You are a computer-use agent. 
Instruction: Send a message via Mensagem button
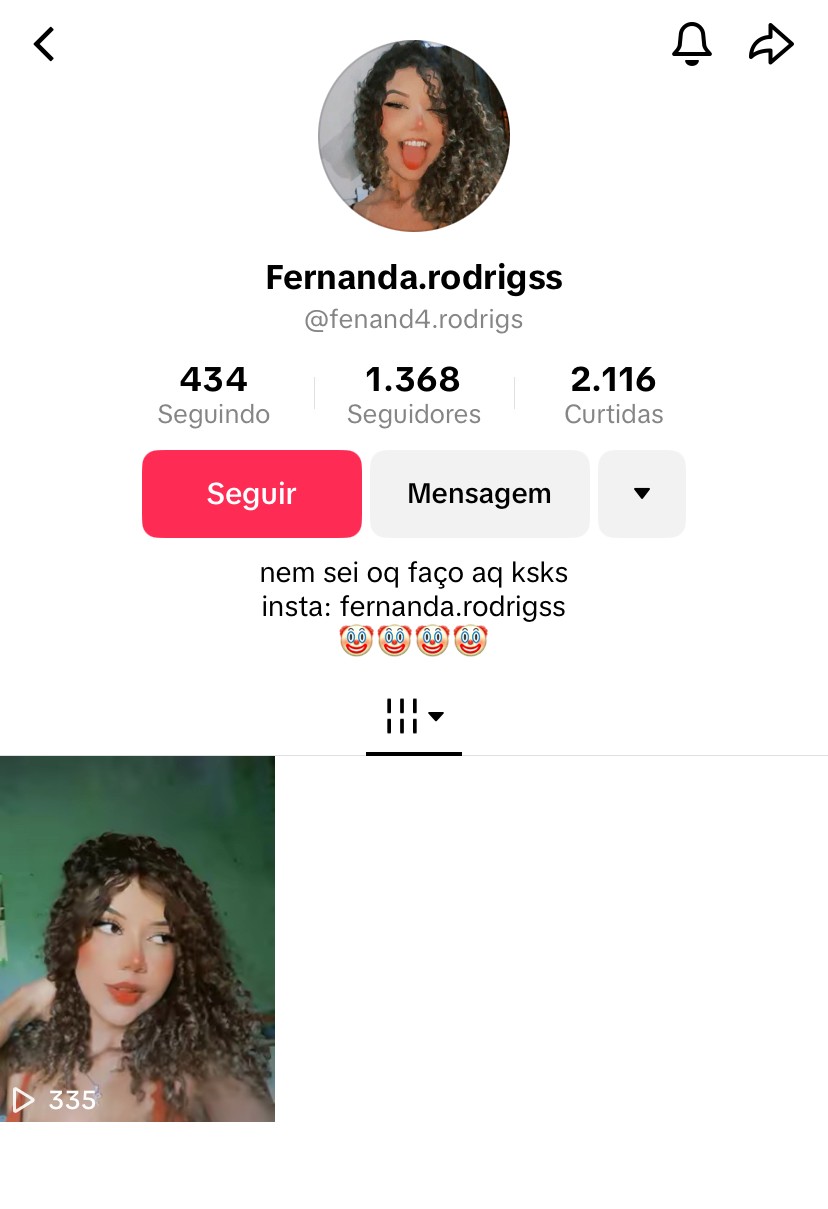[479, 494]
